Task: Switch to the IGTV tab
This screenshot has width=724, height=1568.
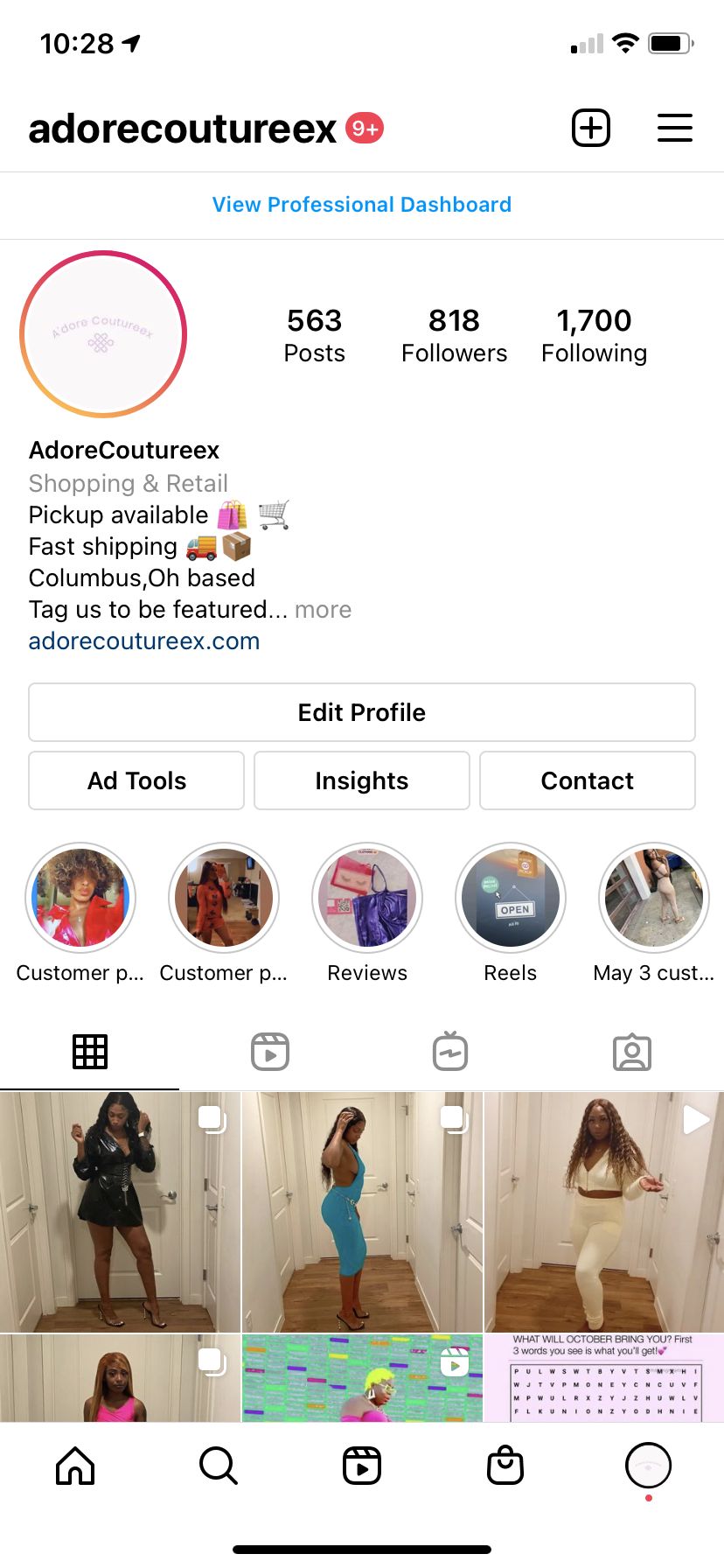Action: [x=450, y=1052]
